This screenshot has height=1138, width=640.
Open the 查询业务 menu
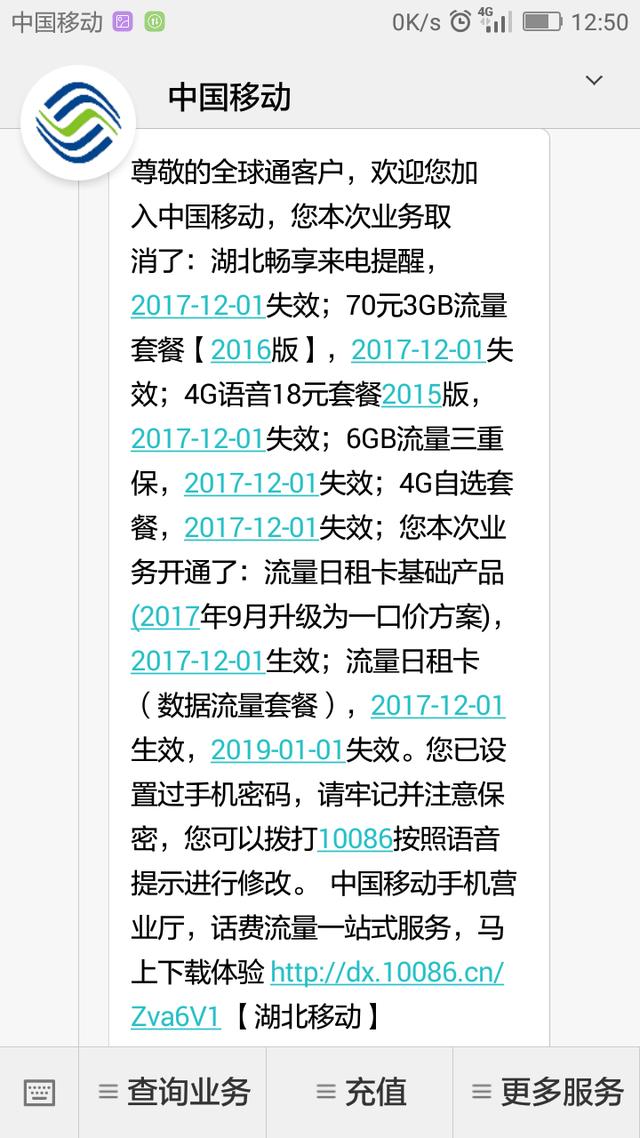pyautogui.click(x=173, y=1092)
